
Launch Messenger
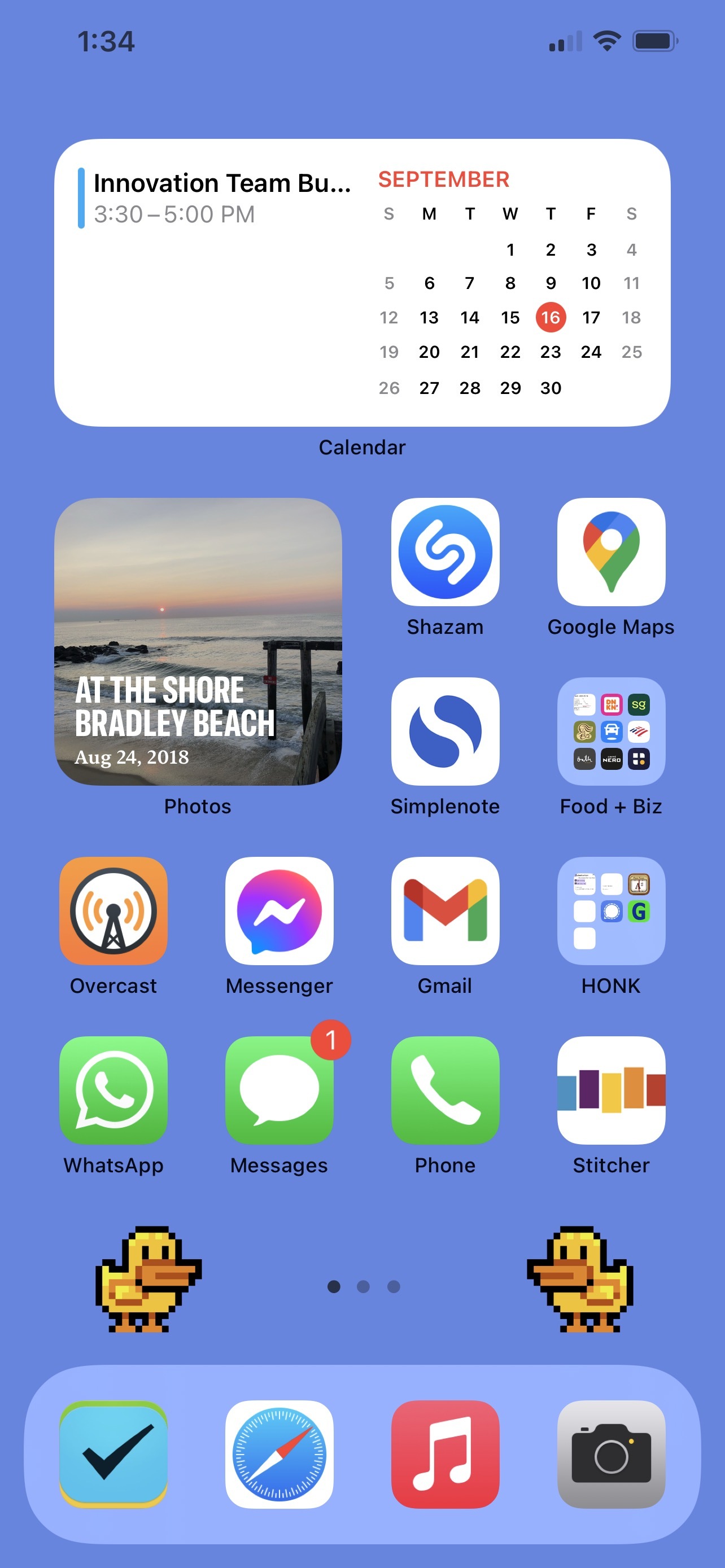pos(279,910)
